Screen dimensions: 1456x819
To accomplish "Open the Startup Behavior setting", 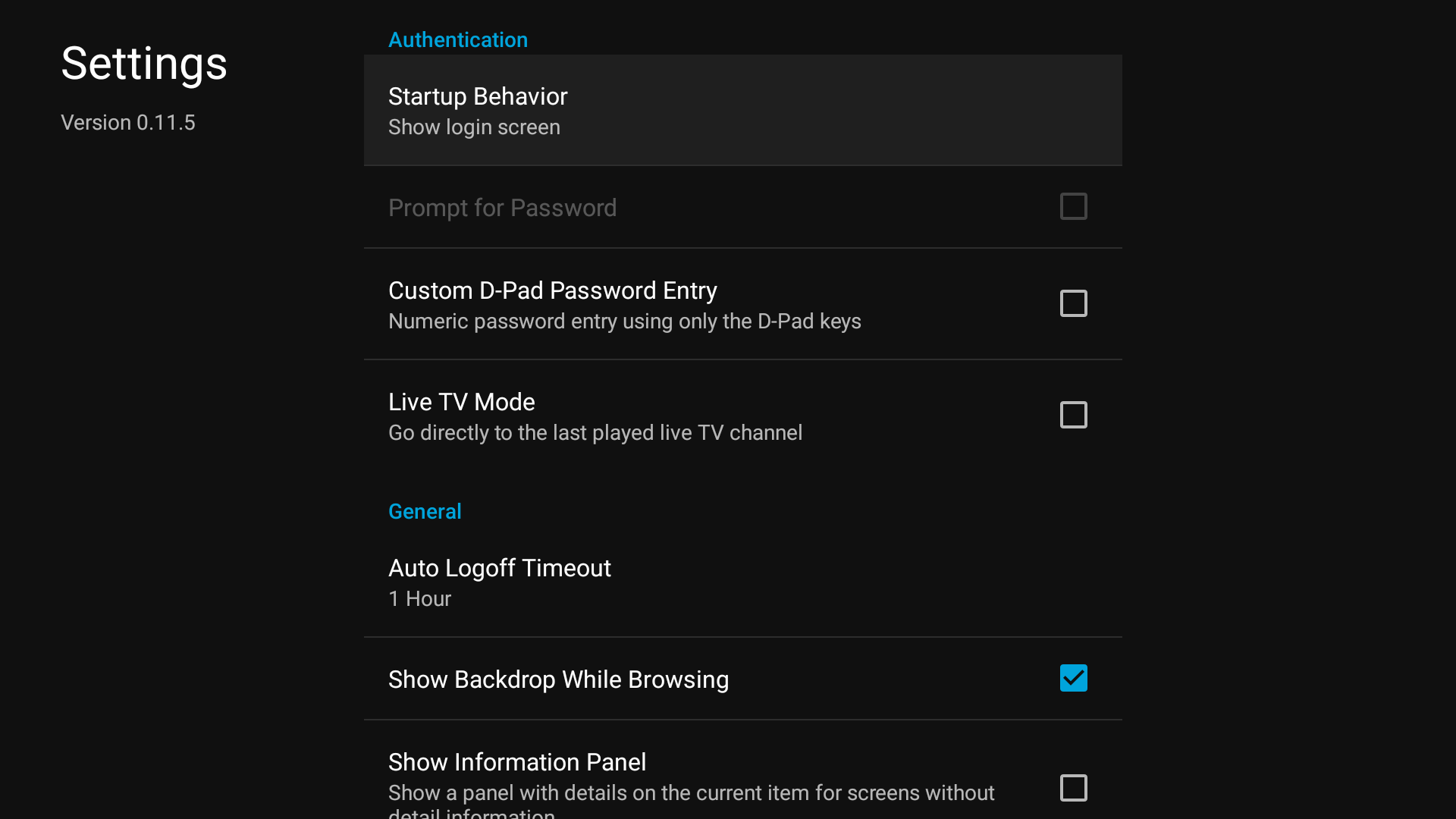I will [x=742, y=111].
